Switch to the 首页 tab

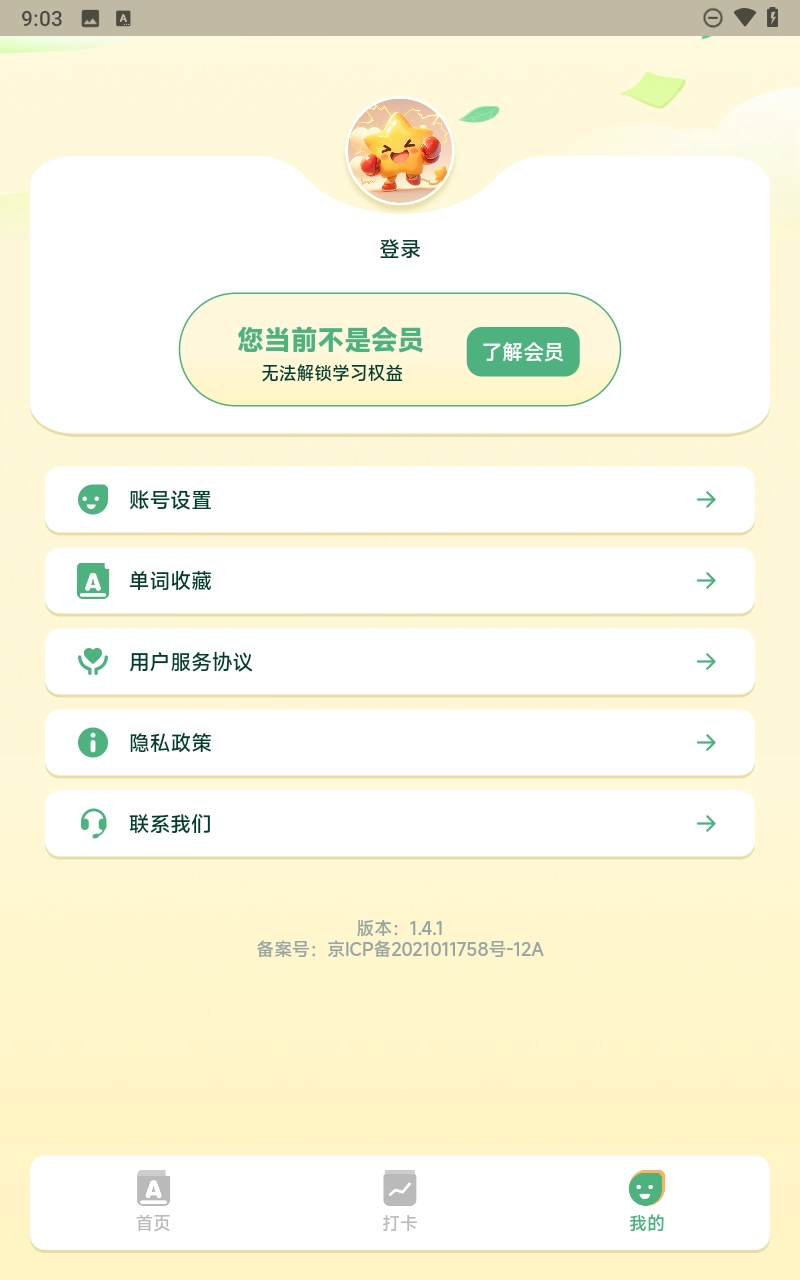(x=152, y=1203)
